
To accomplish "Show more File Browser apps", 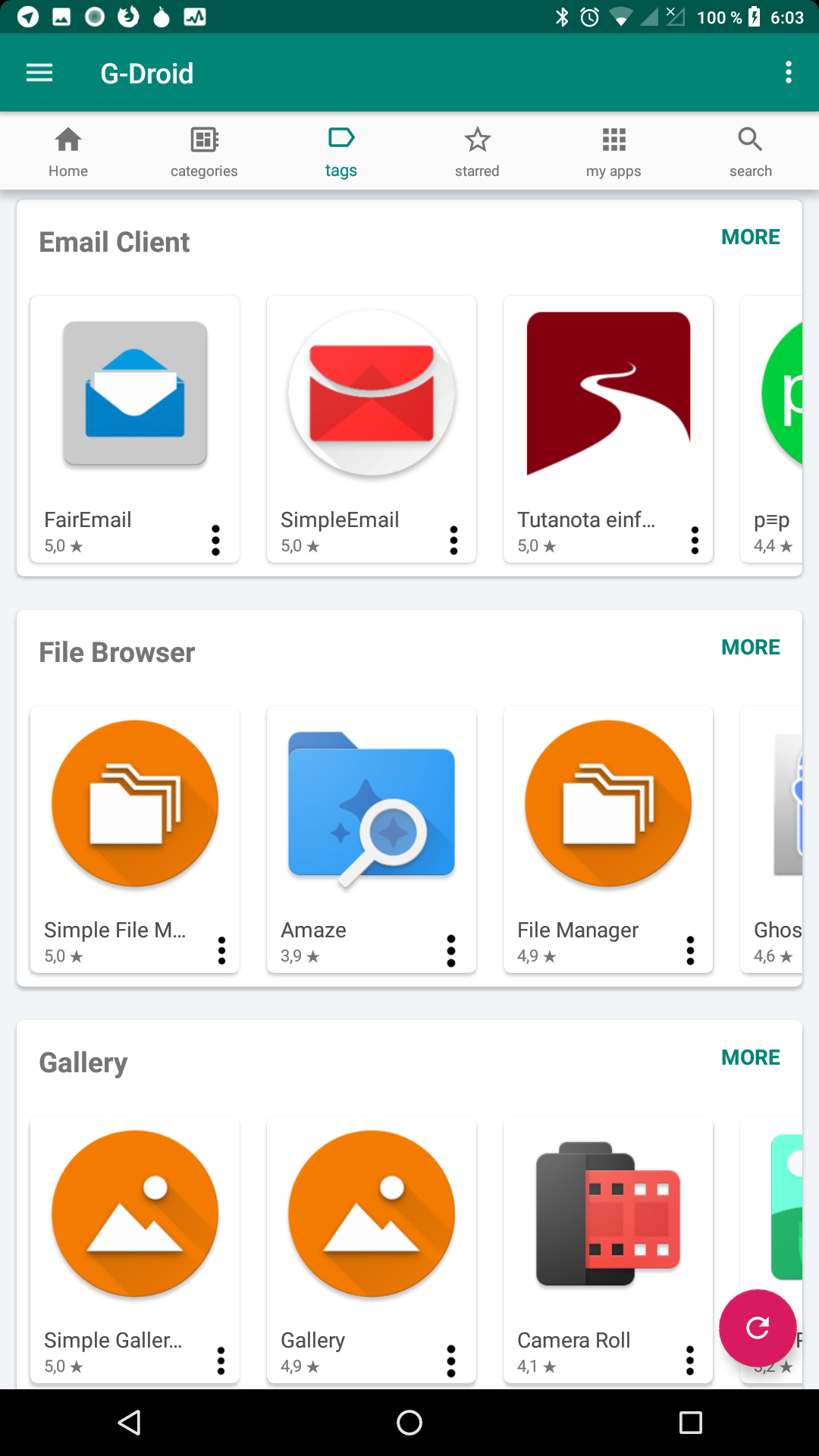I will point(750,648).
